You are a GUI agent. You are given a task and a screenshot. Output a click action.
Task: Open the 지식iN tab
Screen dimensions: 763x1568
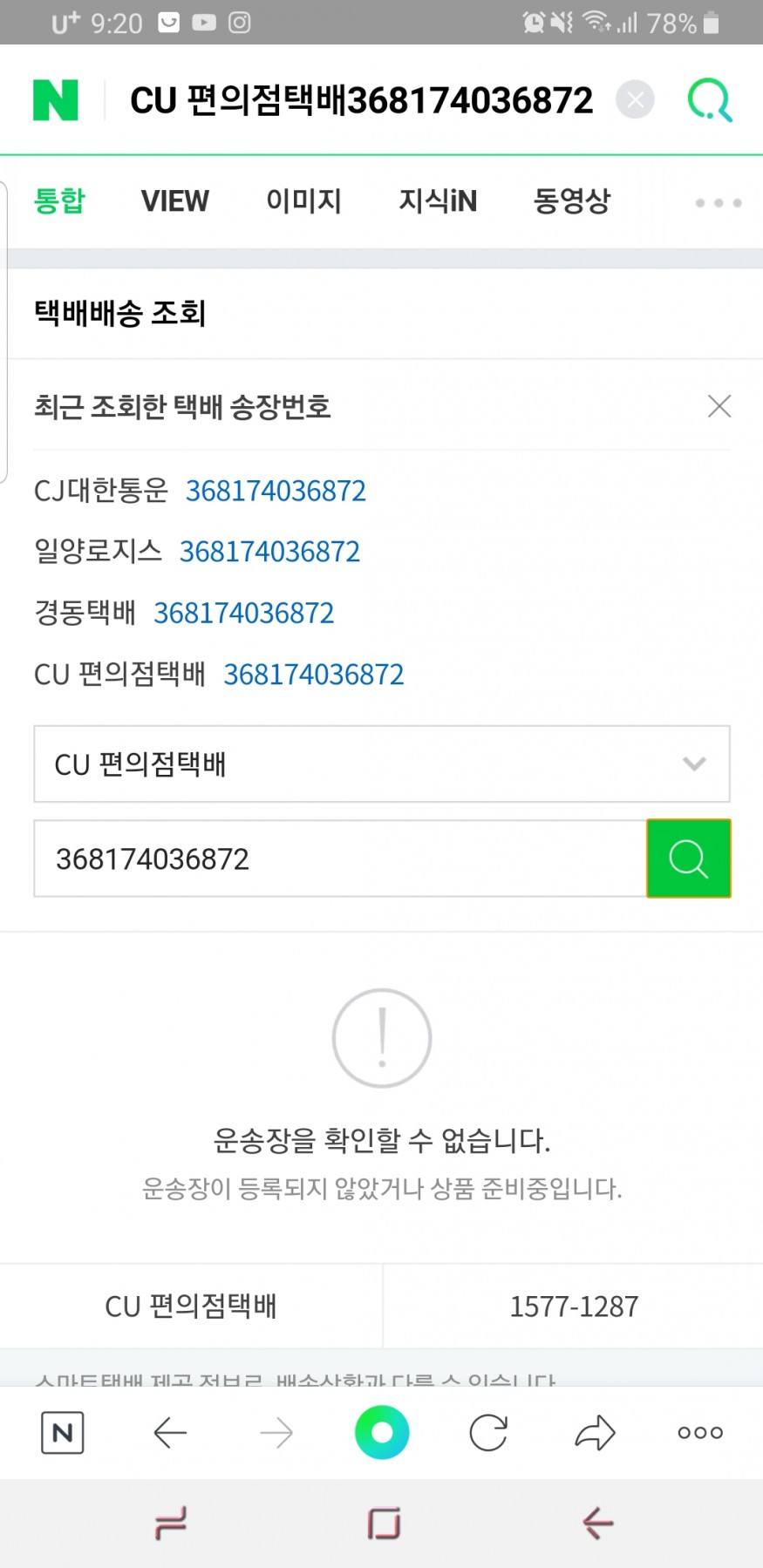tap(438, 201)
